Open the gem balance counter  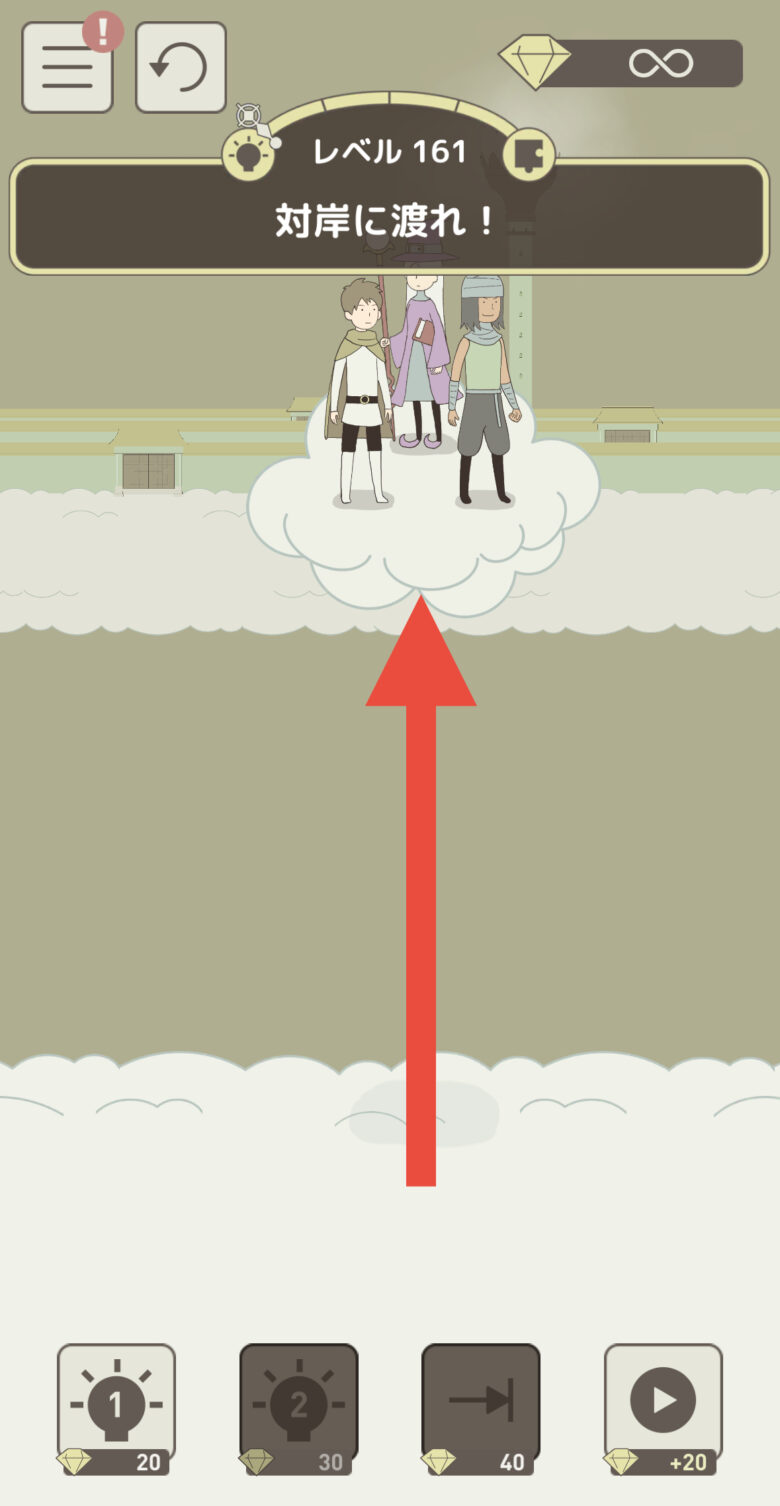(622, 64)
